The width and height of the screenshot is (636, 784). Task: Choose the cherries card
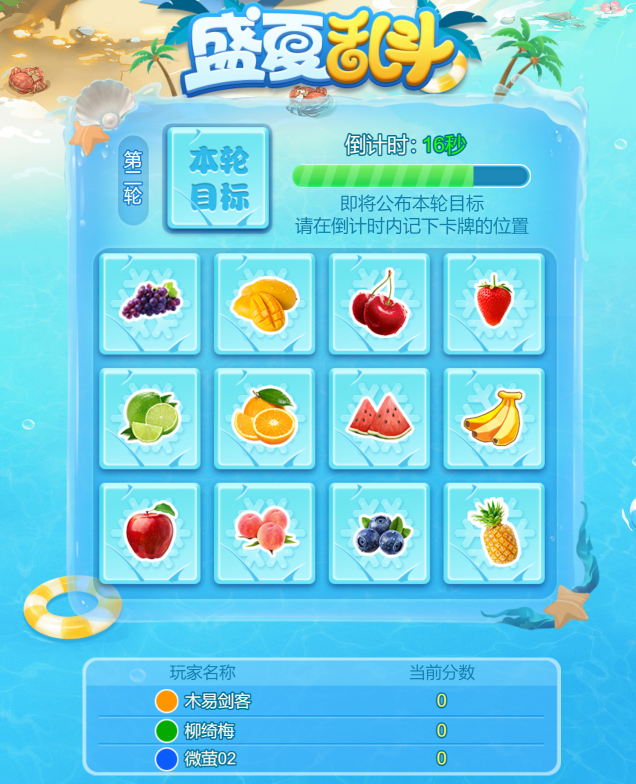(379, 302)
